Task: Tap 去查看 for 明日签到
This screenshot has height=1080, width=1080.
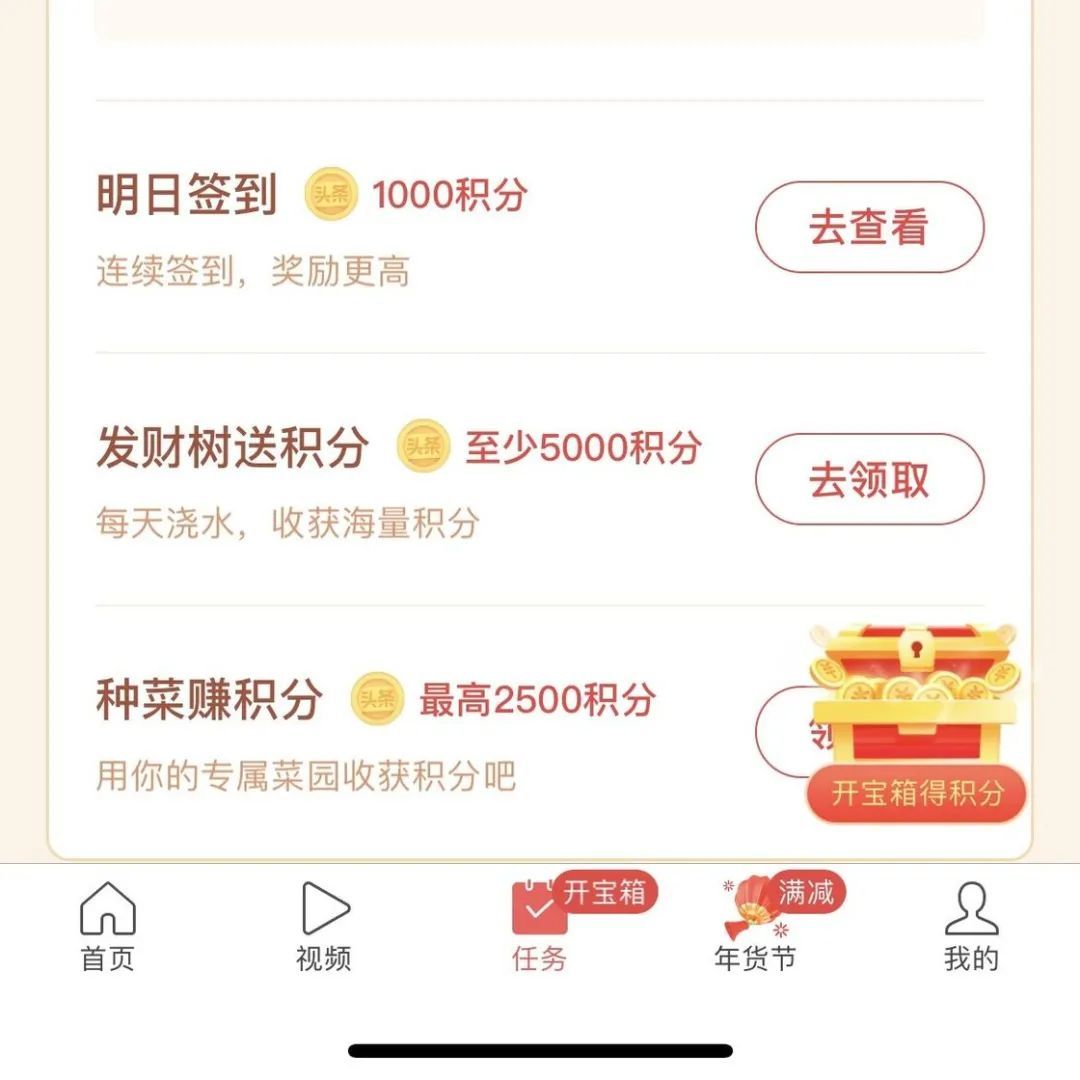Action: (868, 227)
